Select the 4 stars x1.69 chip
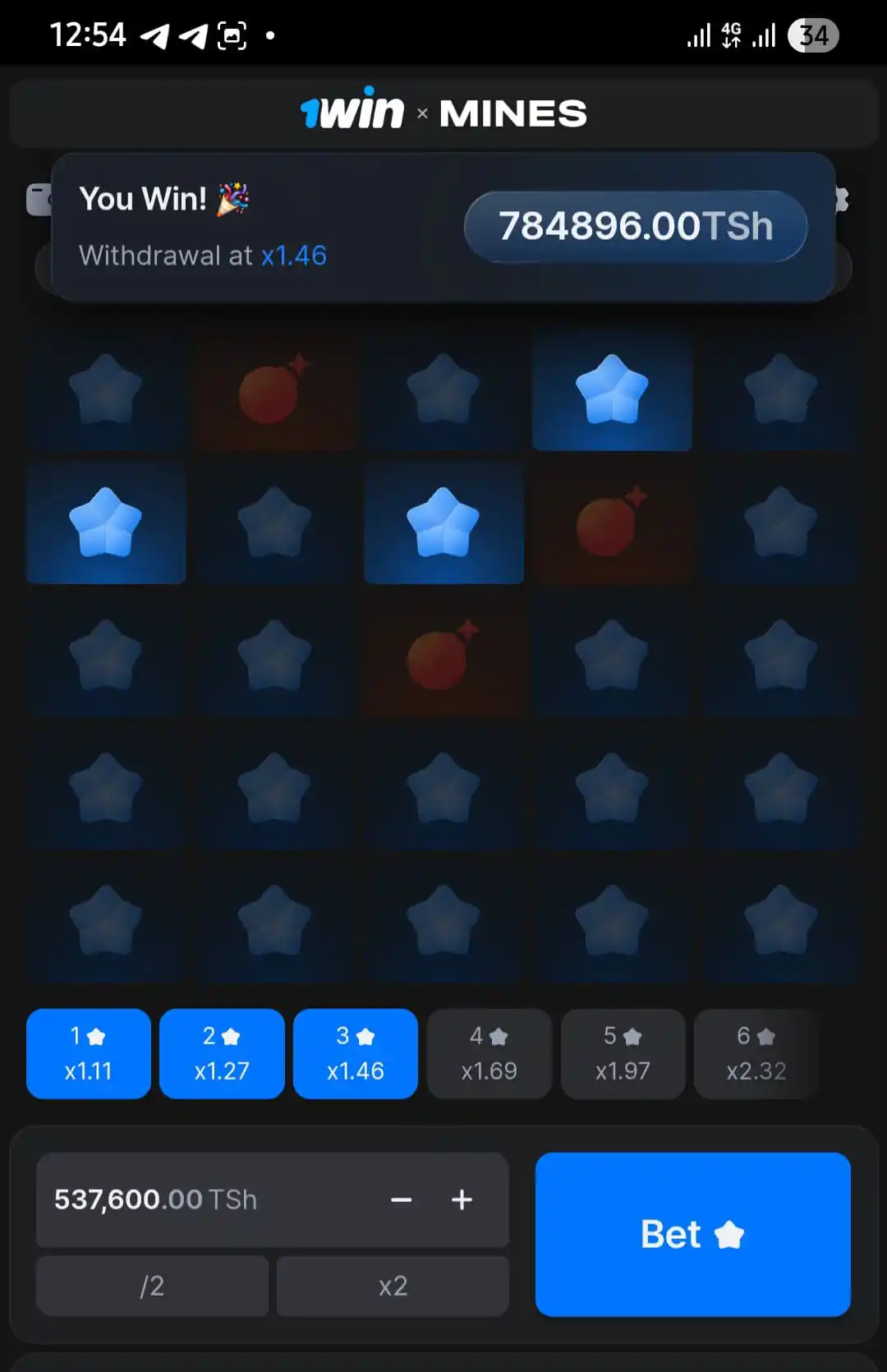Viewport: 887px width, 1372px height. pos(489,1053)
